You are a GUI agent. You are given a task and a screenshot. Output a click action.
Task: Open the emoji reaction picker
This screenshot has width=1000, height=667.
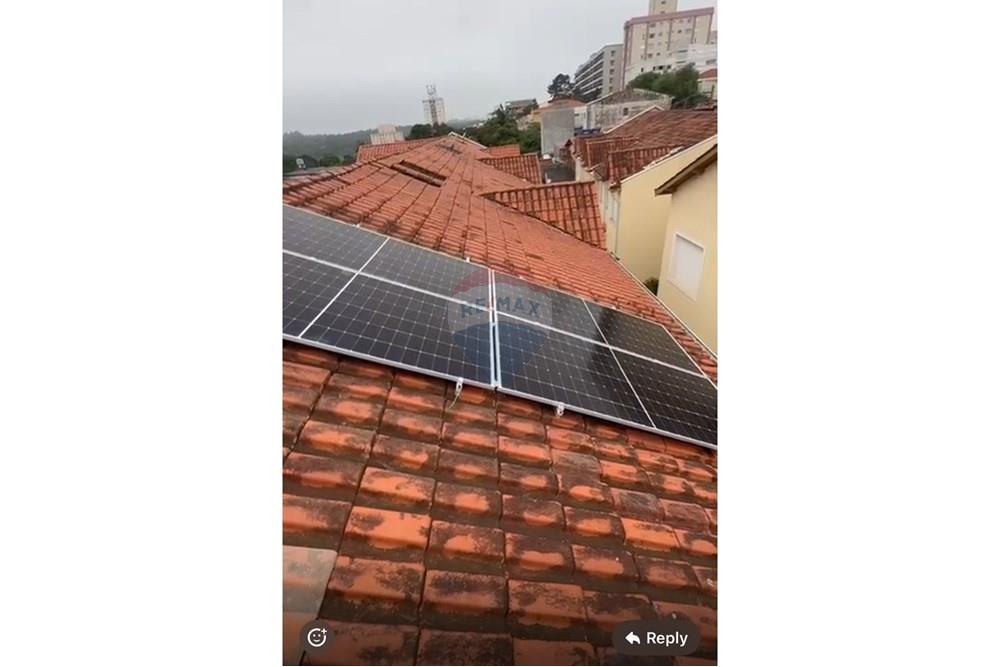pyautogui.click(x=317, y=637)
